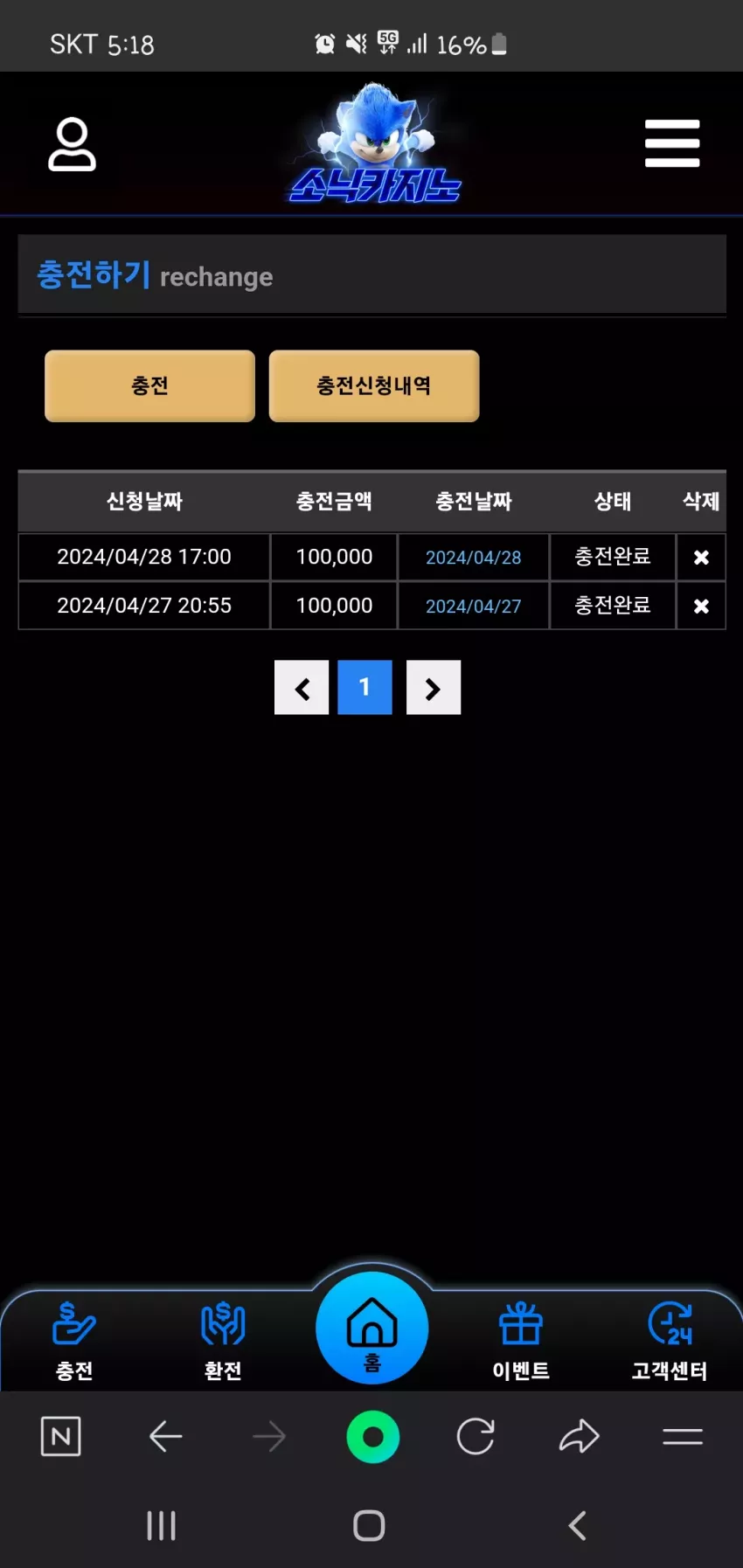Select page 1 in pagination
The width and height of the screenshot is (743, 1568).
[x=365, y=688]
